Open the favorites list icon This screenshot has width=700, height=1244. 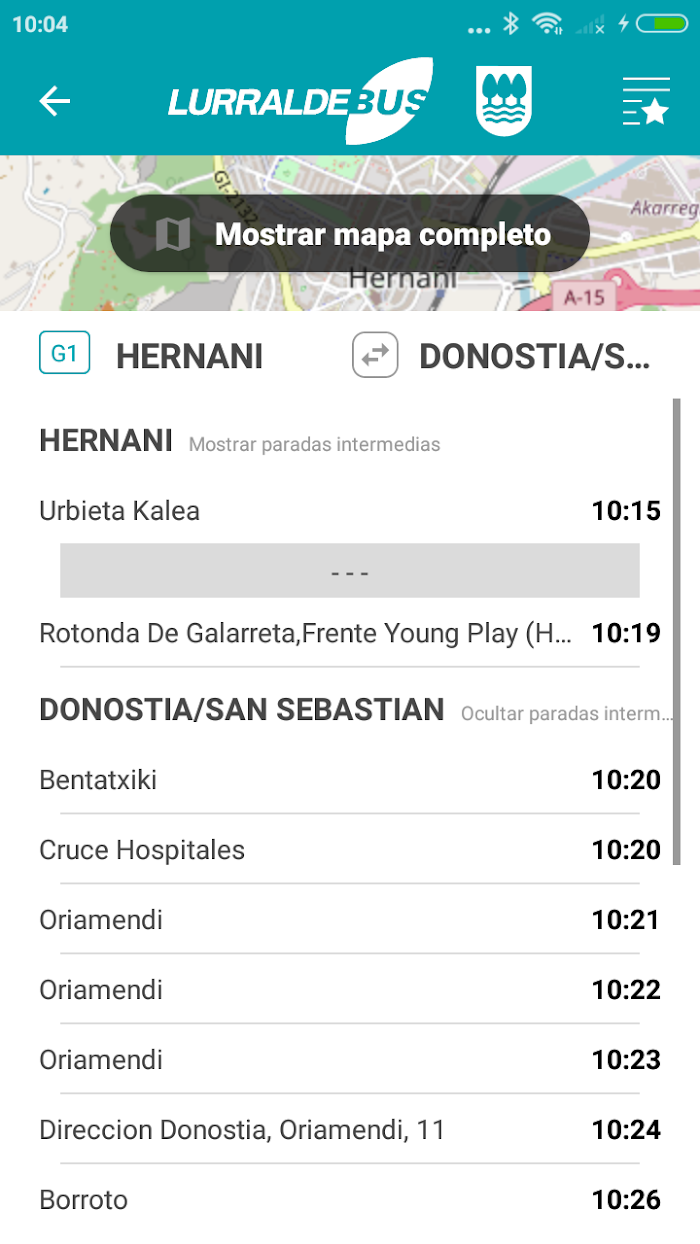point(645,101)
